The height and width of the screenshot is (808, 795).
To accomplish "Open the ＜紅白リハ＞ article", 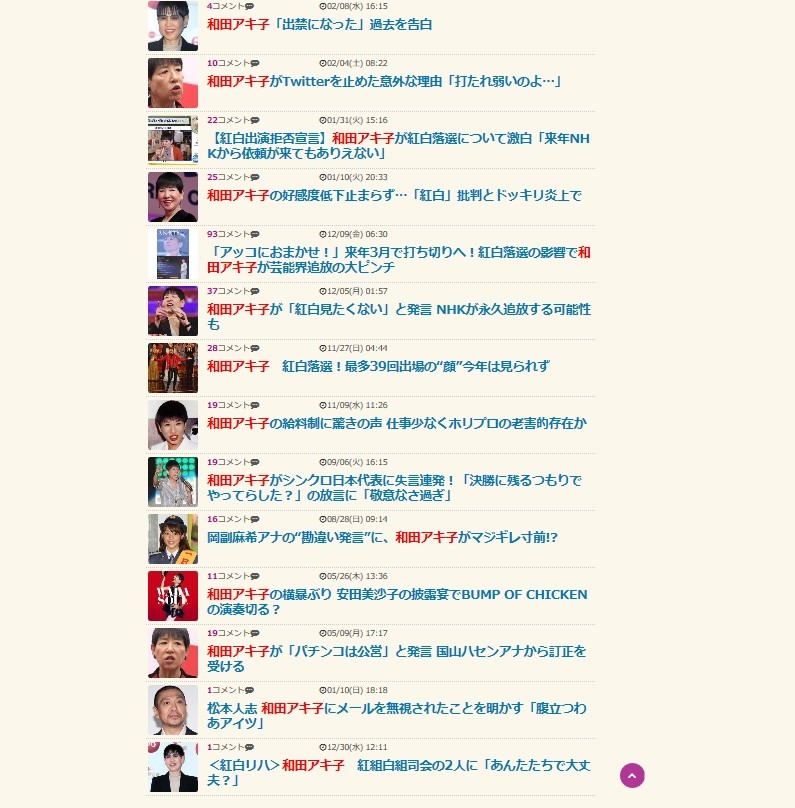I will pos(395,773).
